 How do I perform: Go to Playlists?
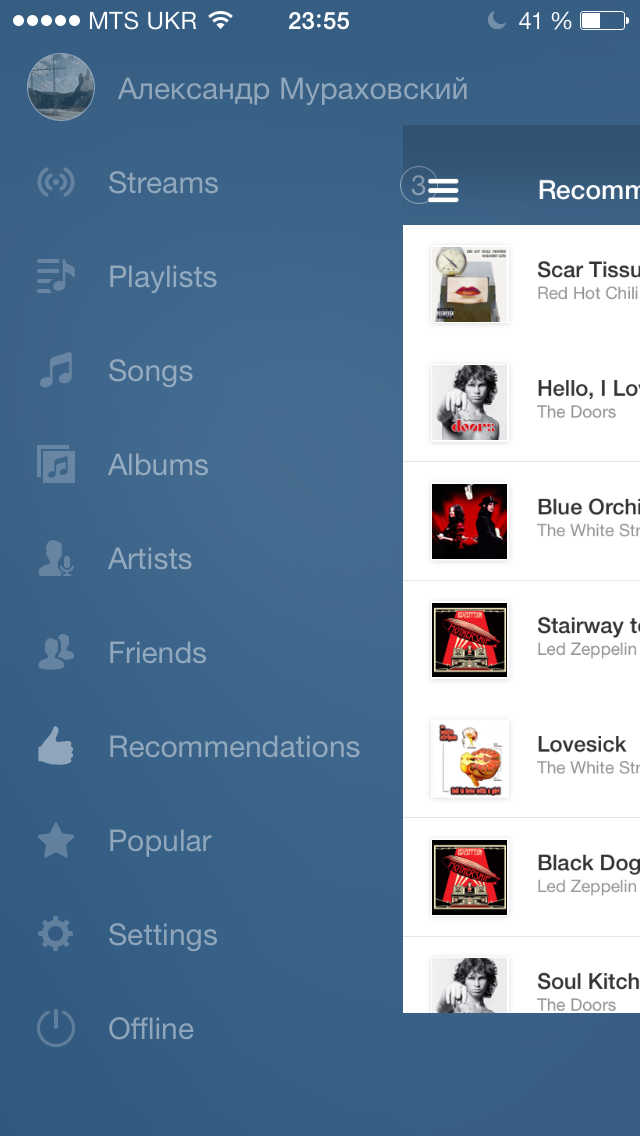click(162, 277)
